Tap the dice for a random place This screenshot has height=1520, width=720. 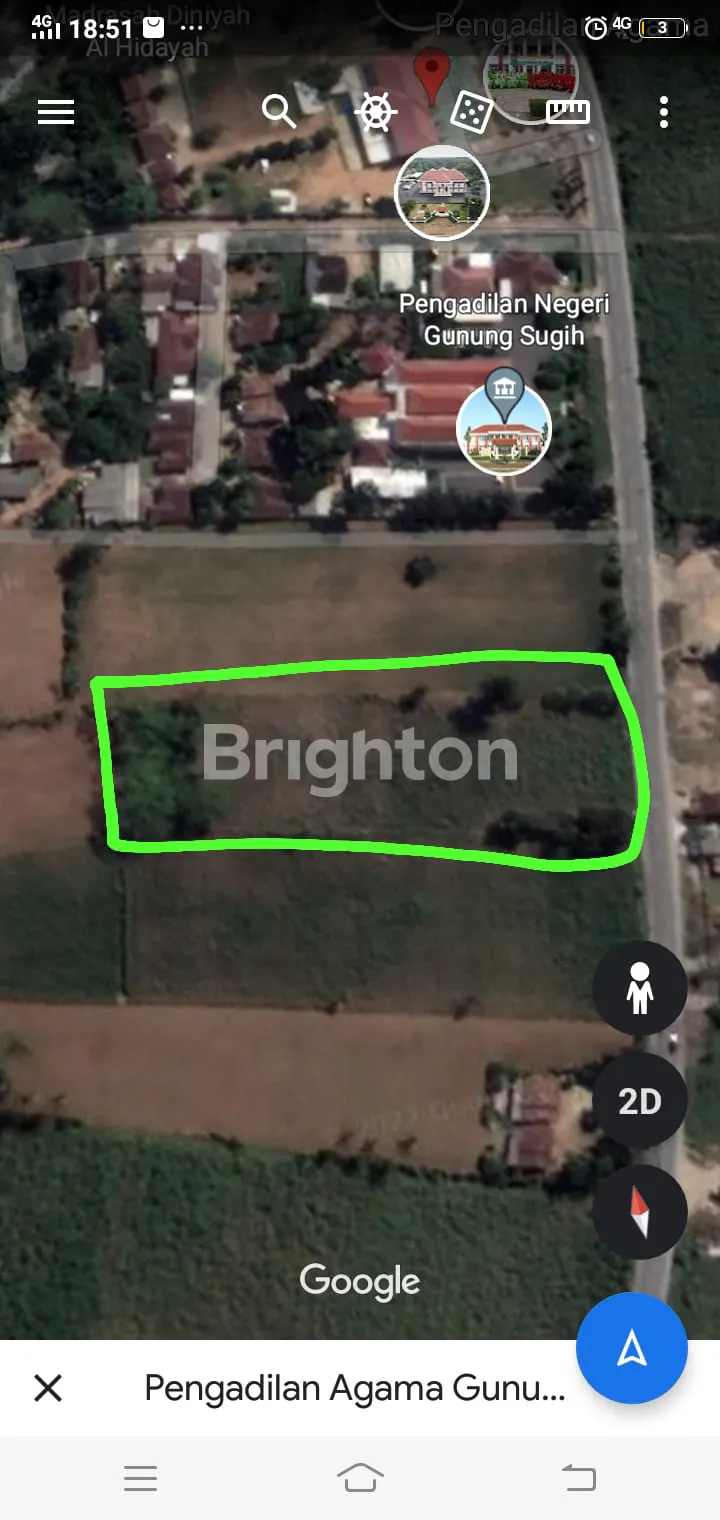pyautogui.click(x=470, y=112)
